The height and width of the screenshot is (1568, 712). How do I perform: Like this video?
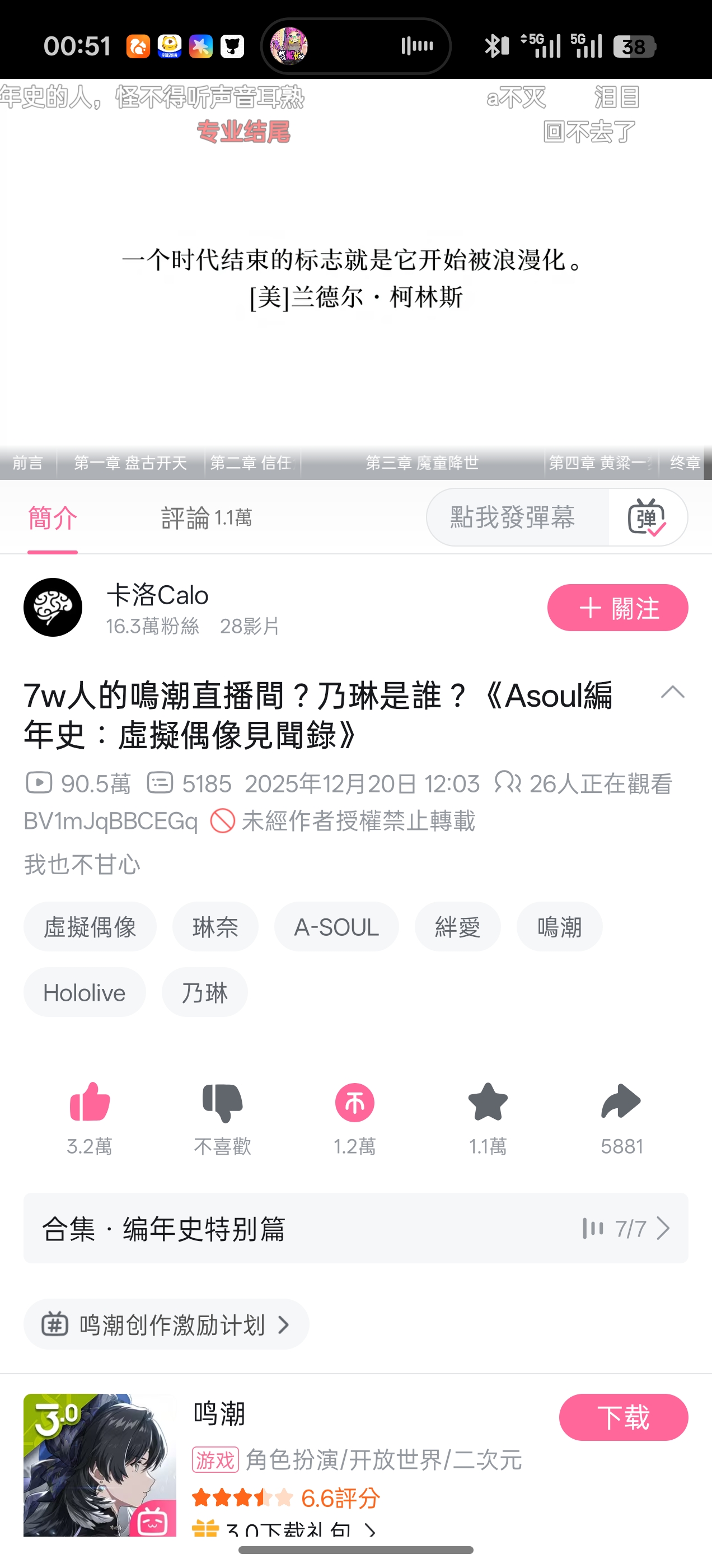[90, 1102]
